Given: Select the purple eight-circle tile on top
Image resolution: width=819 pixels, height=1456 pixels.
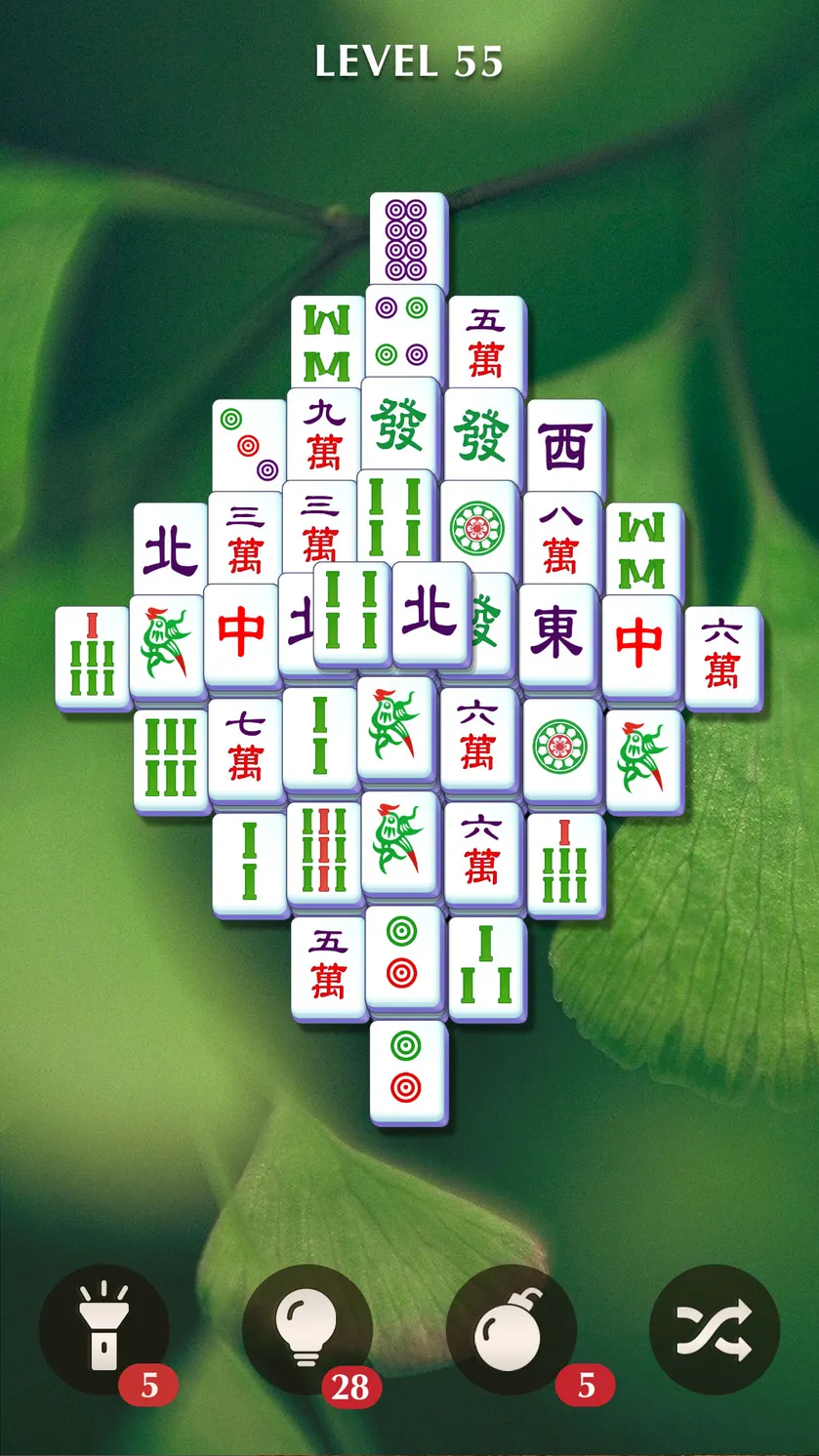Looking at the screenshot, I should coord(408,240).
